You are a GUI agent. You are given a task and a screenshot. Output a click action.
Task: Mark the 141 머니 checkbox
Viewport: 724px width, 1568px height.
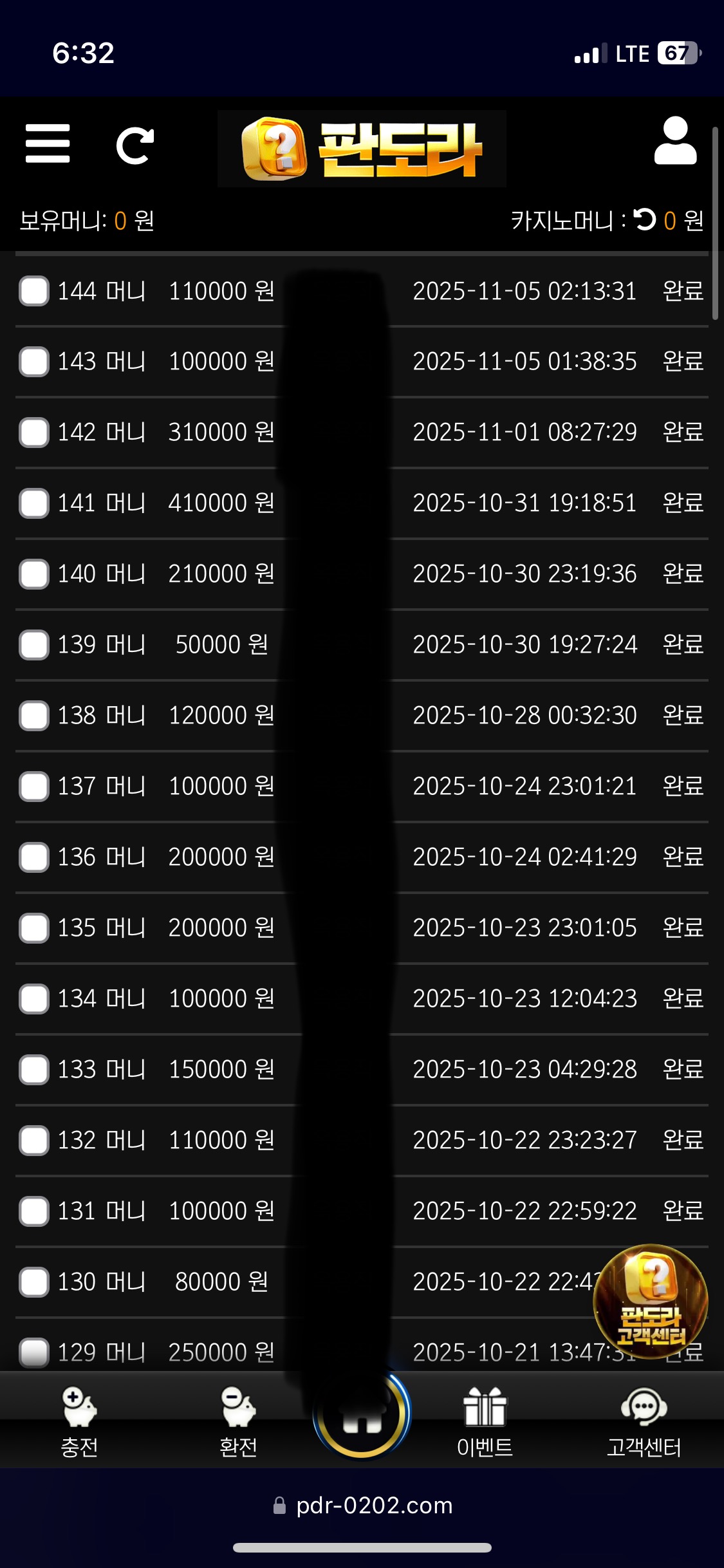34,503
